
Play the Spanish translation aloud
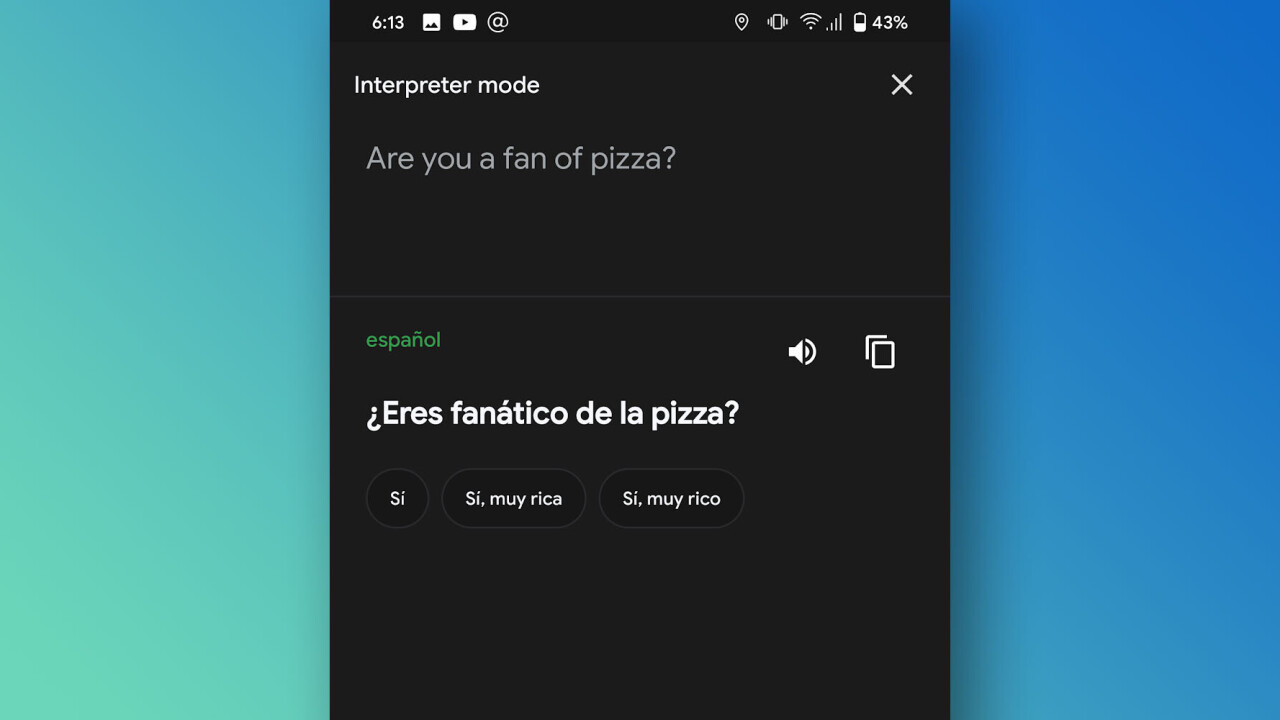(x=802, y=352)
